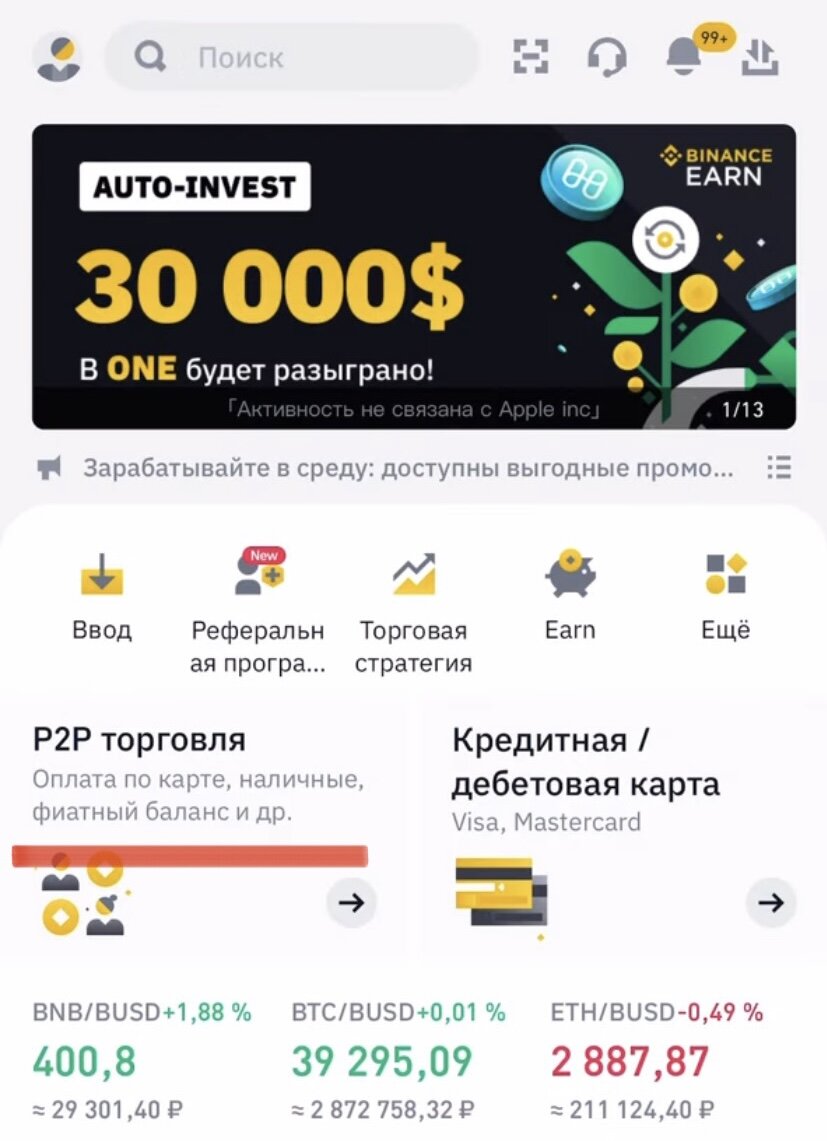827x1141 pixels.
Task: Read the Зарабатывайте в среду announcement
Action: click(x=407, y=468)
